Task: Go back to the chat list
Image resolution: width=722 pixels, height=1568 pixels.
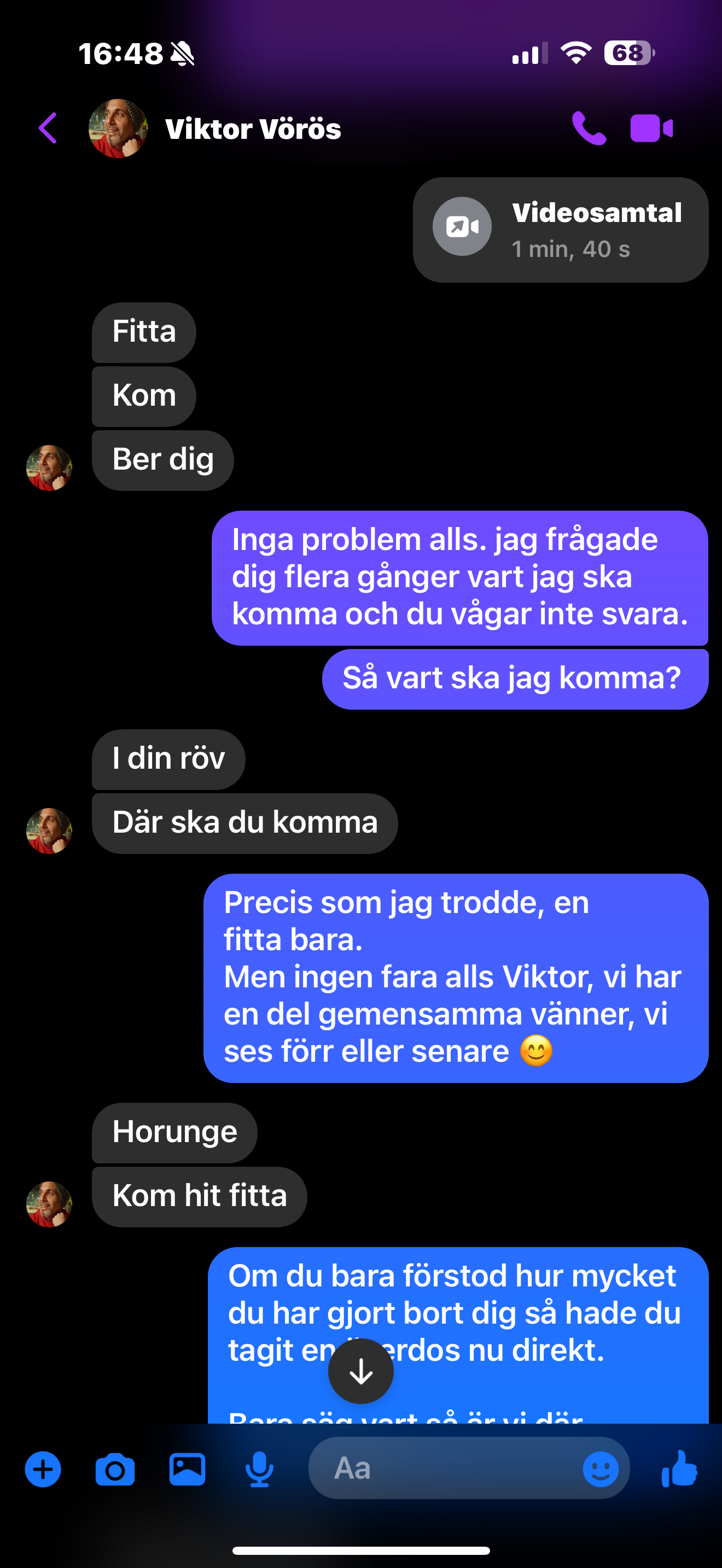Action: tap(48, 128)
